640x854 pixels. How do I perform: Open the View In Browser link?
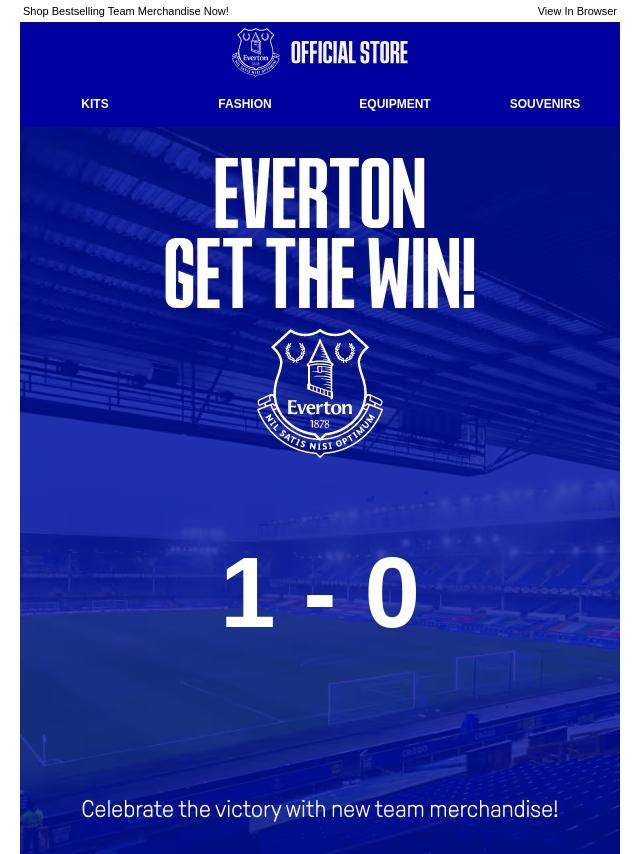tap(576, 11)
